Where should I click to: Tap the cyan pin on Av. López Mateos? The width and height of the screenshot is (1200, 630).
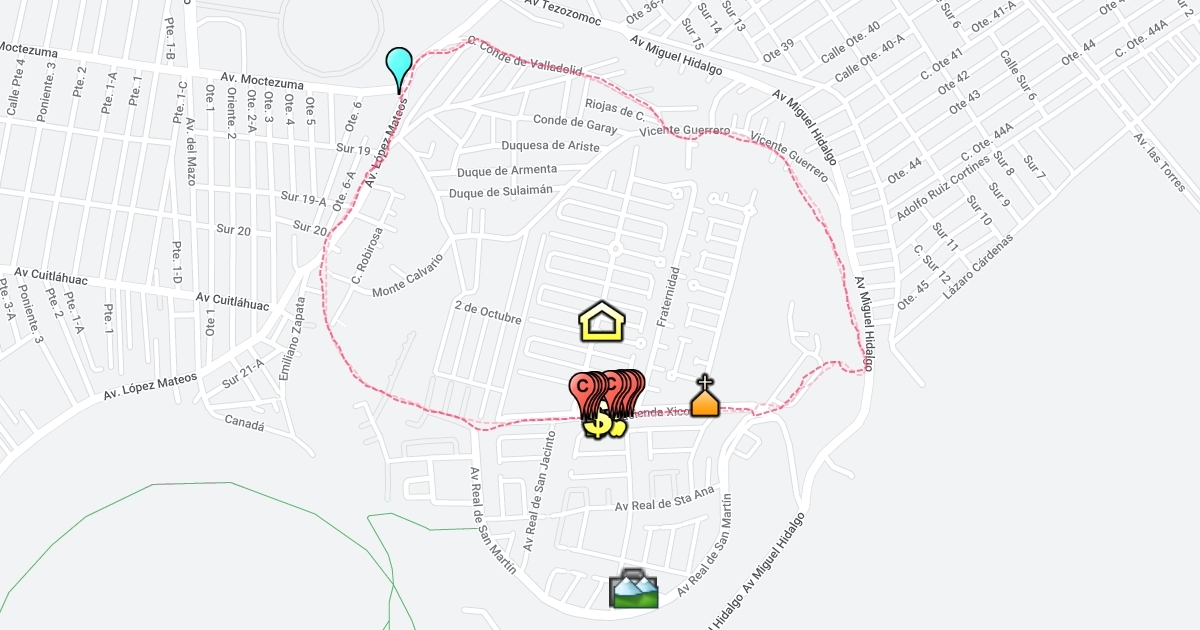tap(399, 65)
